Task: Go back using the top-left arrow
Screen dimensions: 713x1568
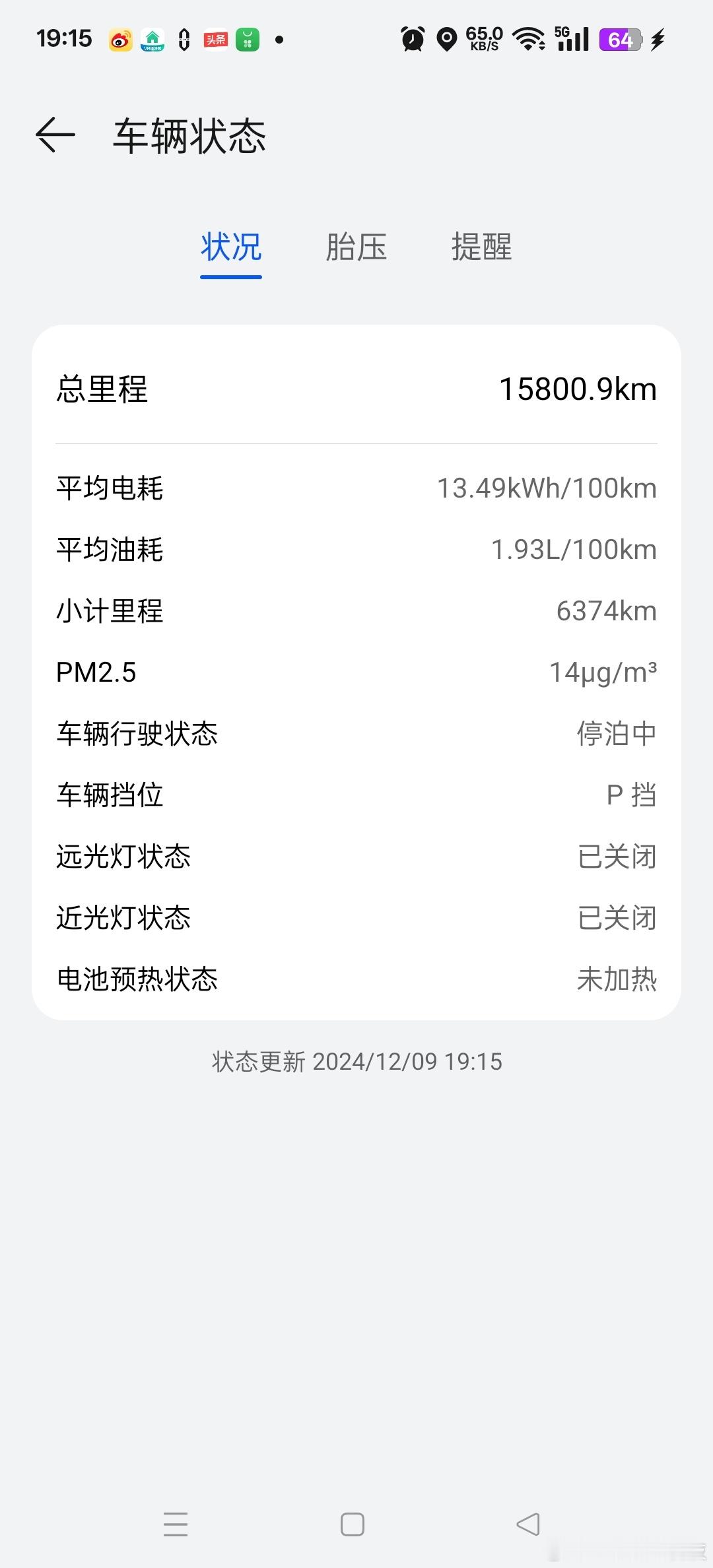Action: point(55,135)
